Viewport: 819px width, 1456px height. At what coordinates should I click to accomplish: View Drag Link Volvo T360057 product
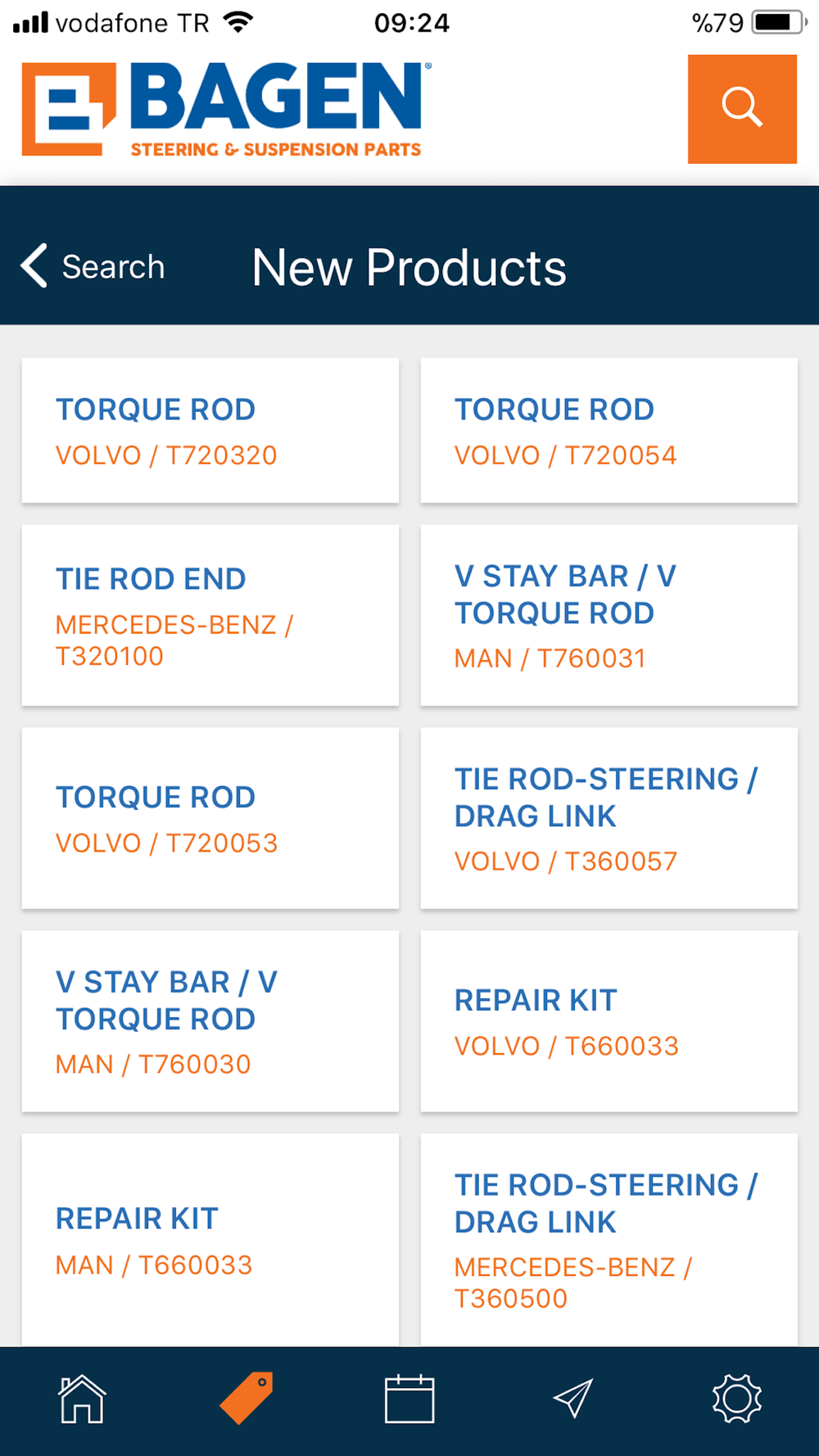click(609, 819)
